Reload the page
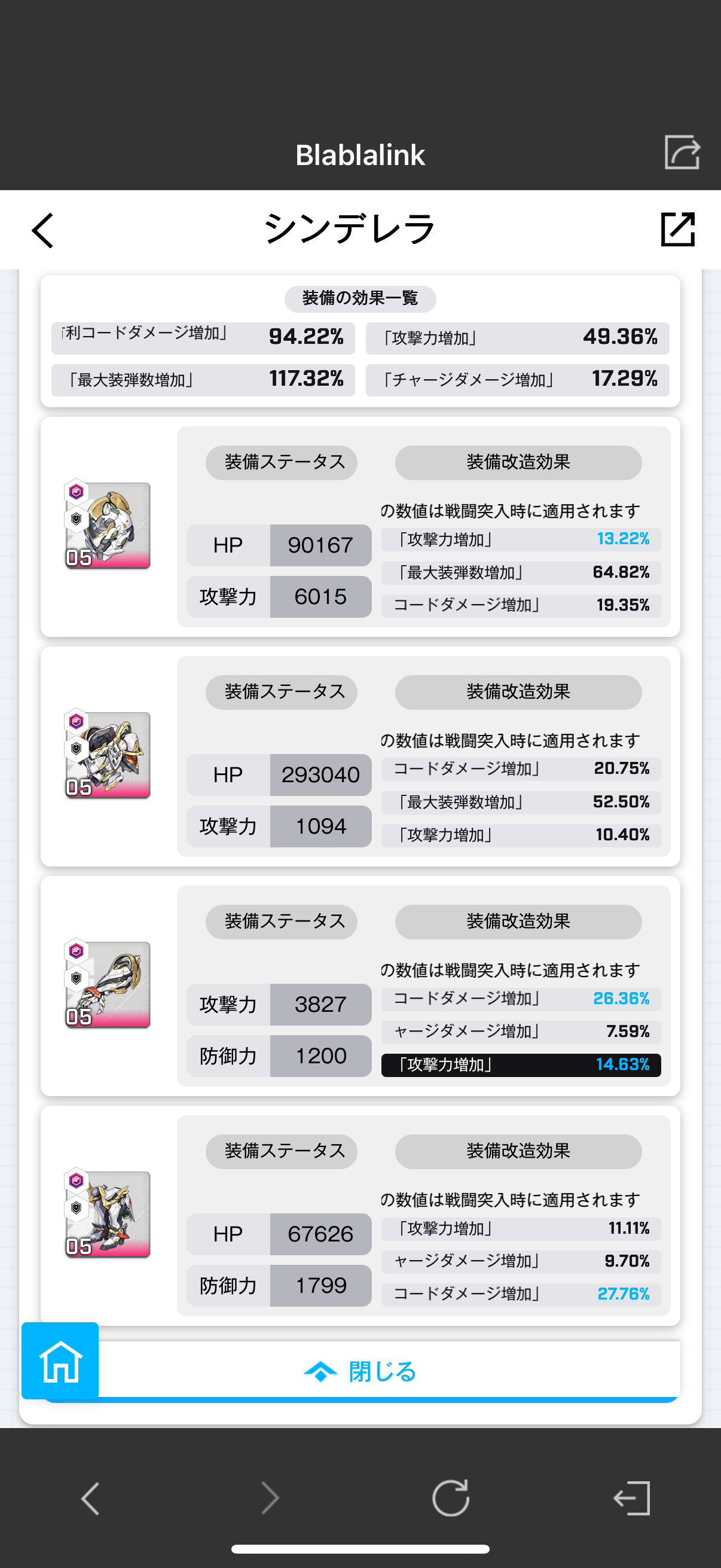Viewport: 721px width, 1568px height. click(x=450, y=1497)
